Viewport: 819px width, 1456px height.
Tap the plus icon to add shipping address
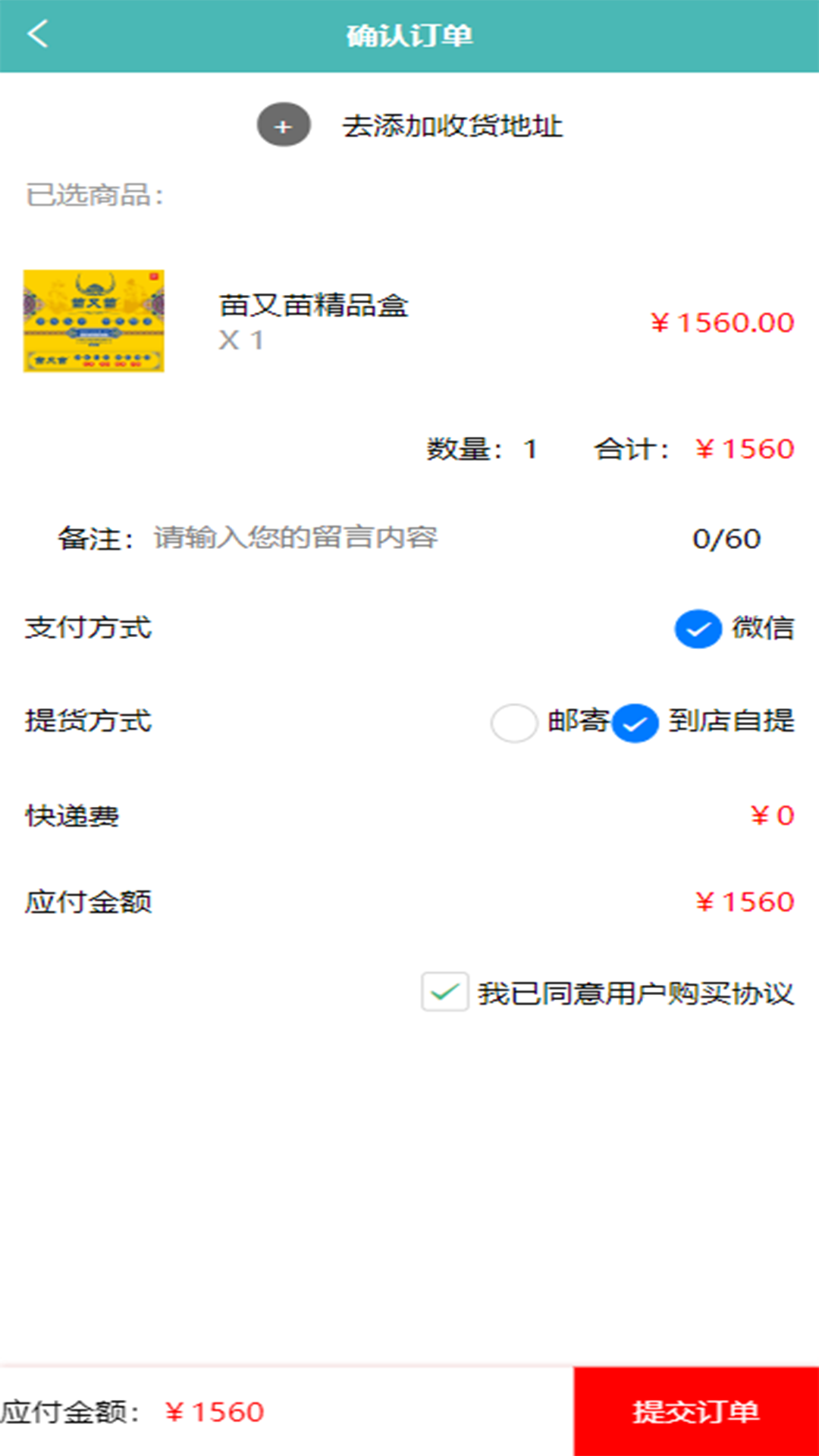284,127
